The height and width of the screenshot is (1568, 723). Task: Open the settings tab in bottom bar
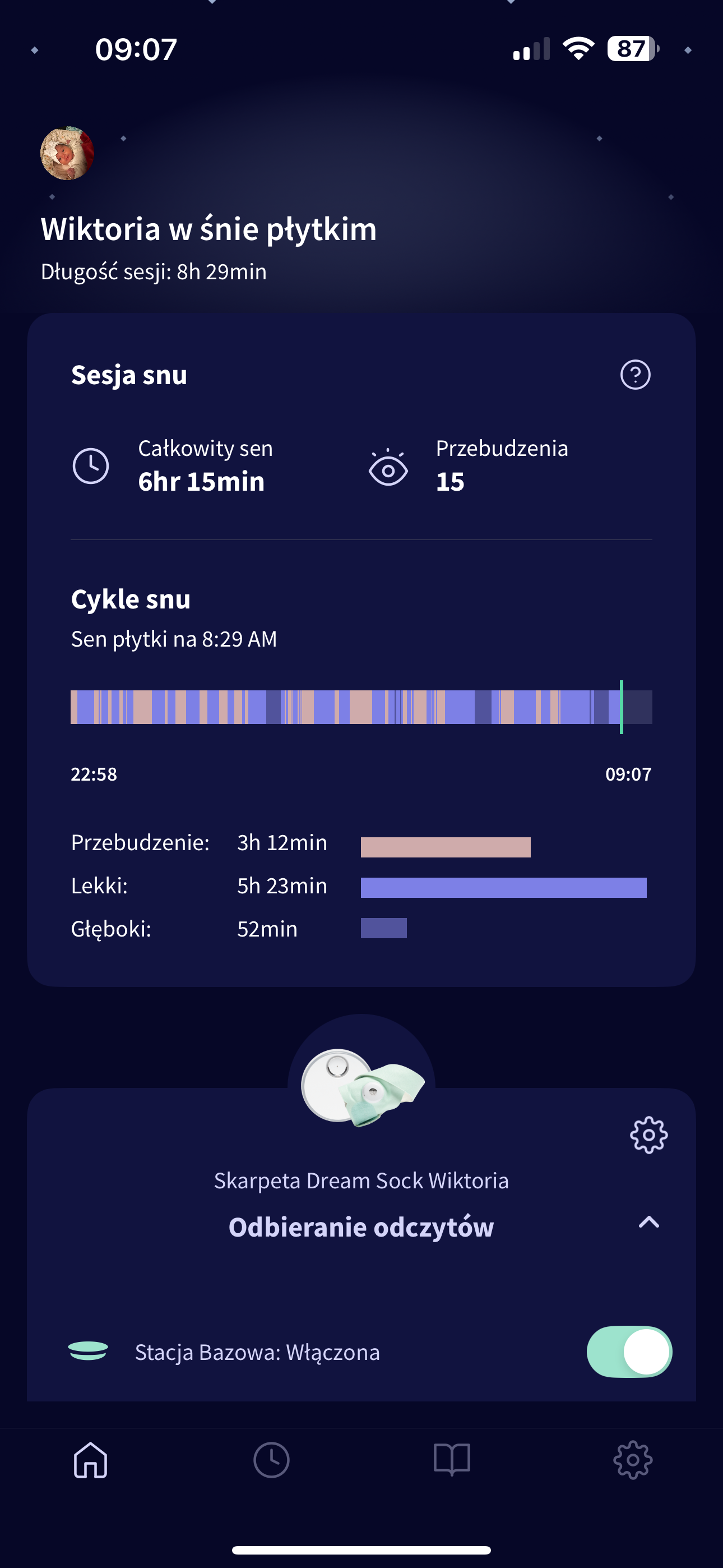pyautogui.click(x=632, y=1460)
